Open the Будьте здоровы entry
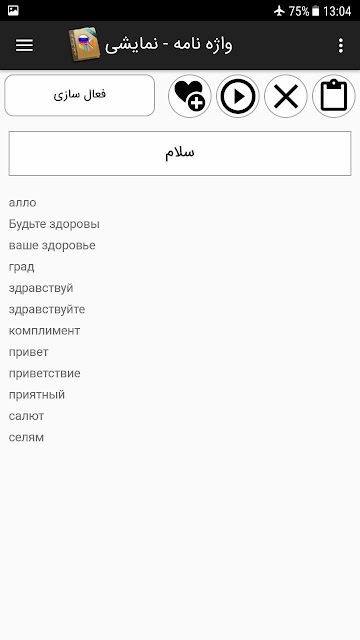This screenshot has width=360, height=640. pyautogui.click(x=54, y=224)
